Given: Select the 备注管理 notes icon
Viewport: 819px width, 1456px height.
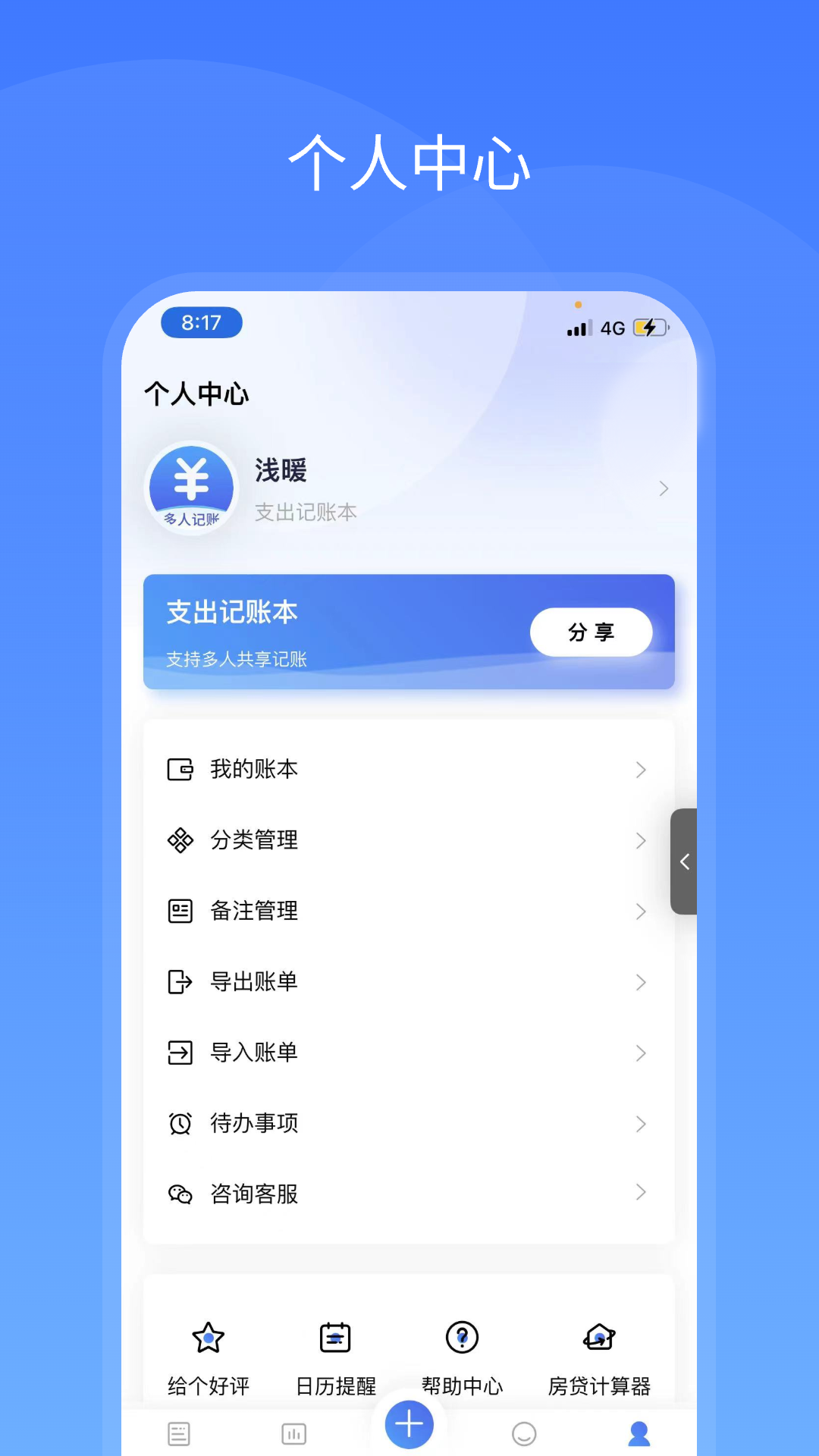Looking at the screenshot, I should (179, 912).
